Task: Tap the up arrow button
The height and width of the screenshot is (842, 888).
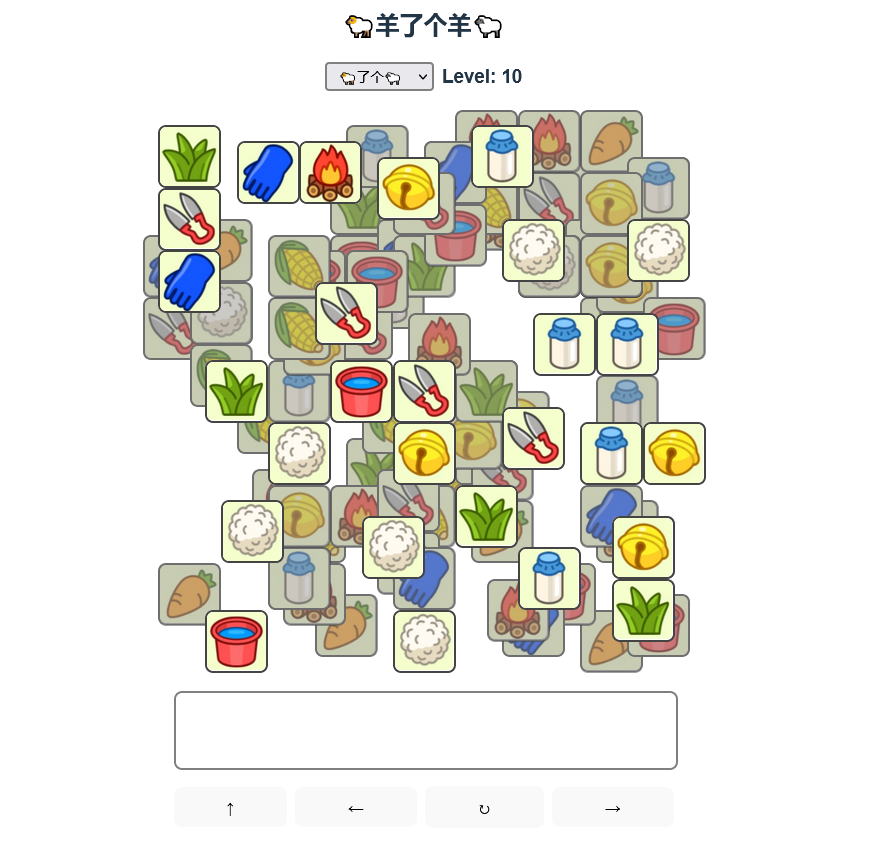Action: click(230, 808)
